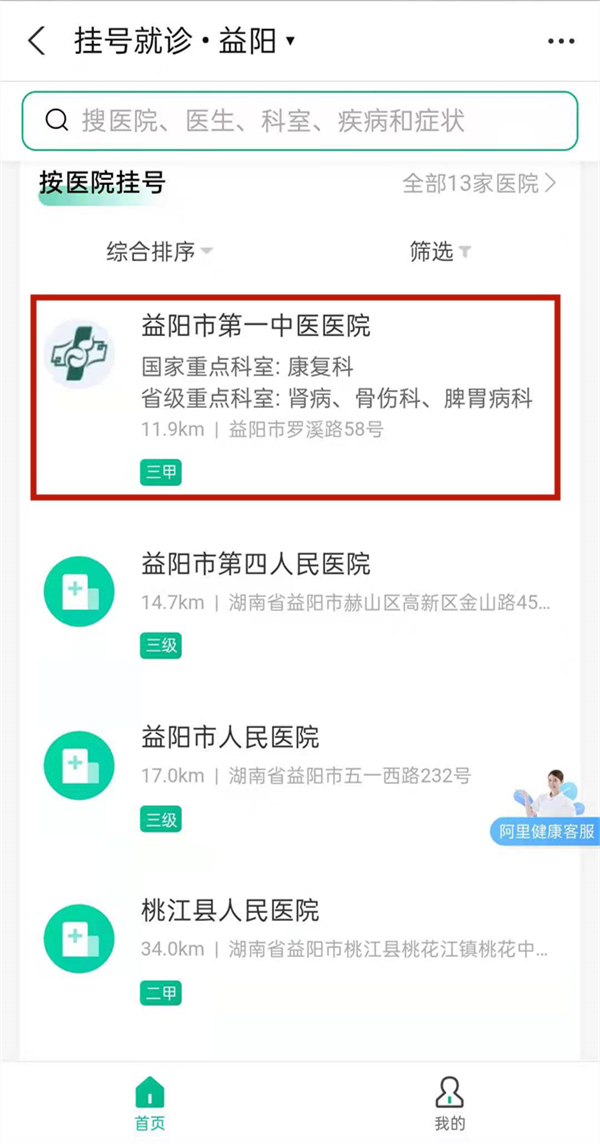The image size is (600, 1144).
Task: Go back using the top-left arrow
Action: pos(37,42)
